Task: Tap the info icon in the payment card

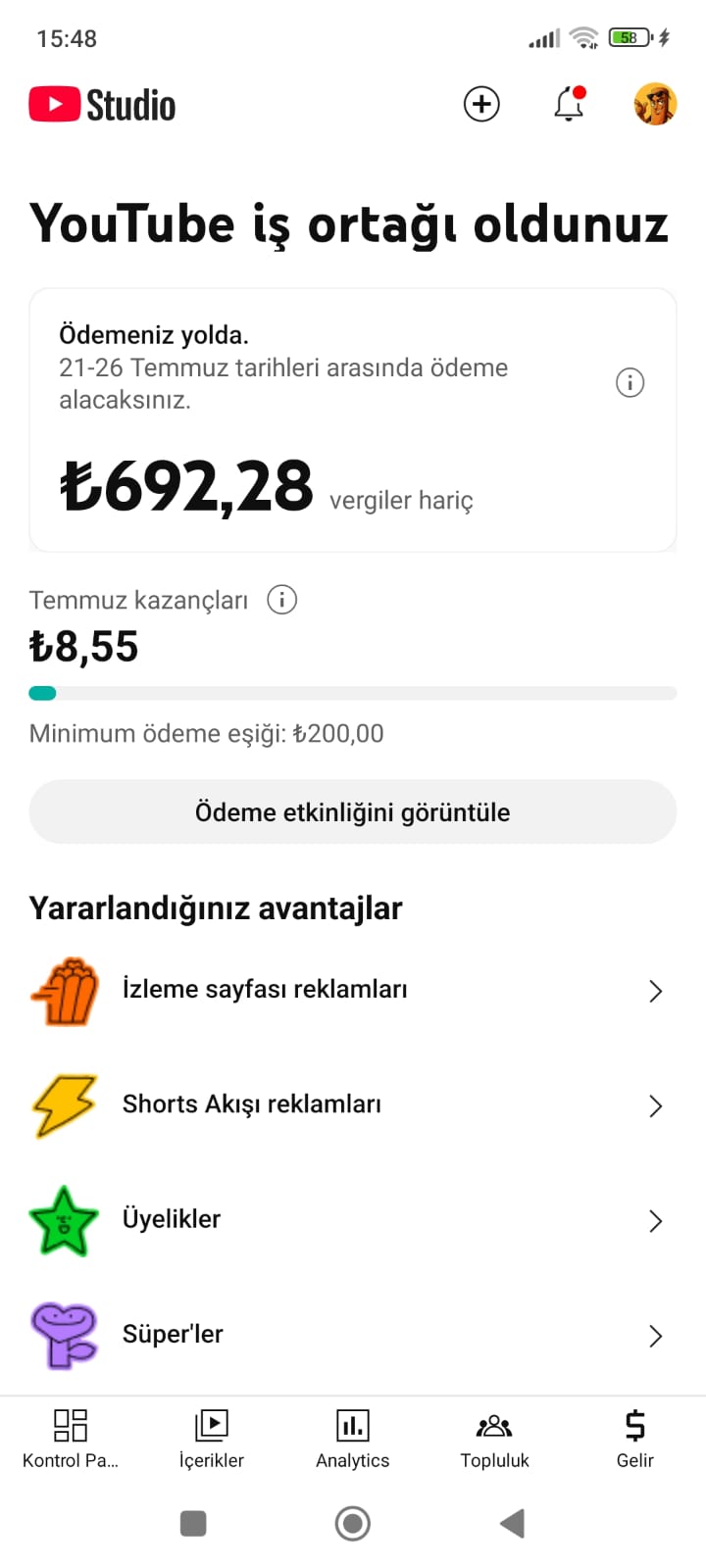Action: point(630,382)
